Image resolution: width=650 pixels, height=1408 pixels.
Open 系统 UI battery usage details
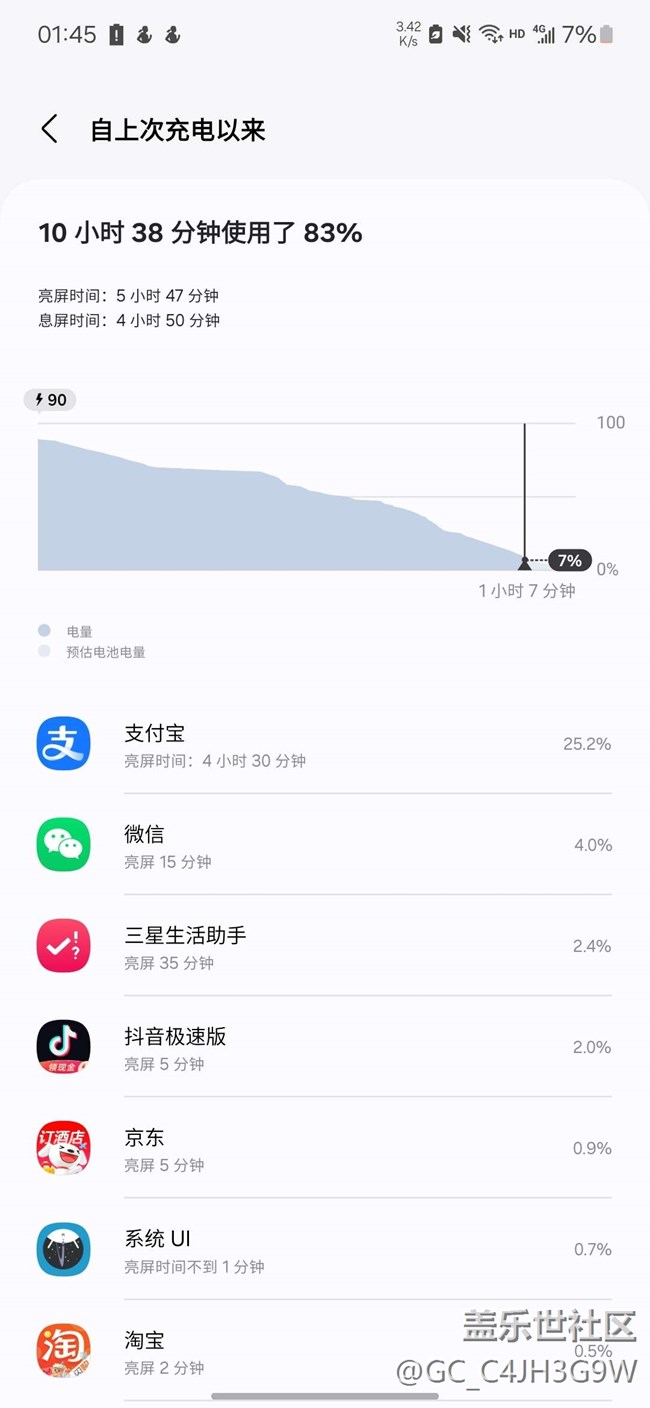tap(324, 1249)
